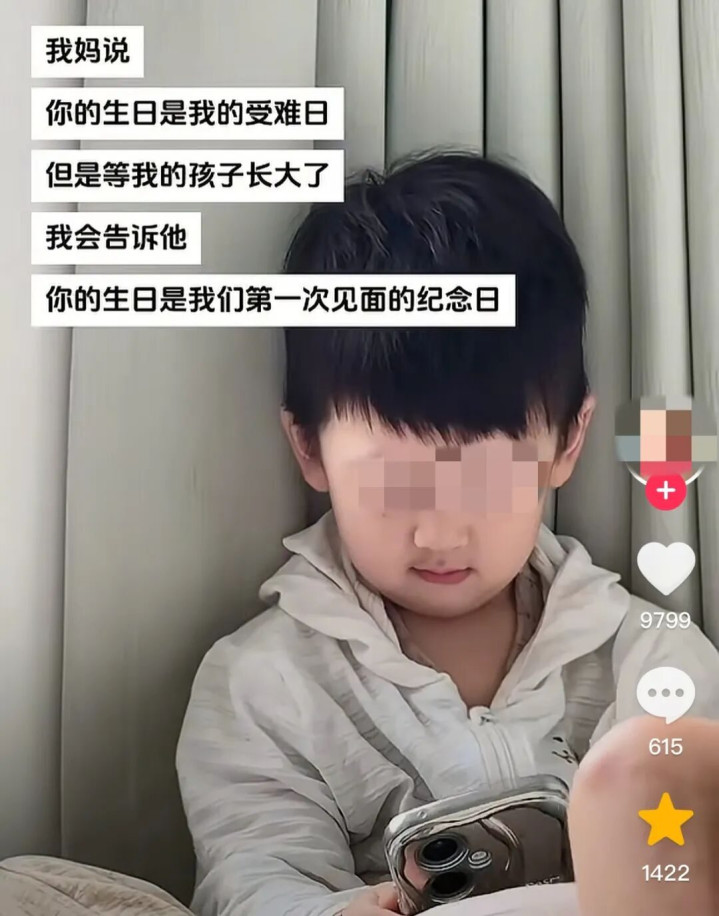Add this video to favorites star
Viewport: 719px width, 916px height.
coord(666,821)
